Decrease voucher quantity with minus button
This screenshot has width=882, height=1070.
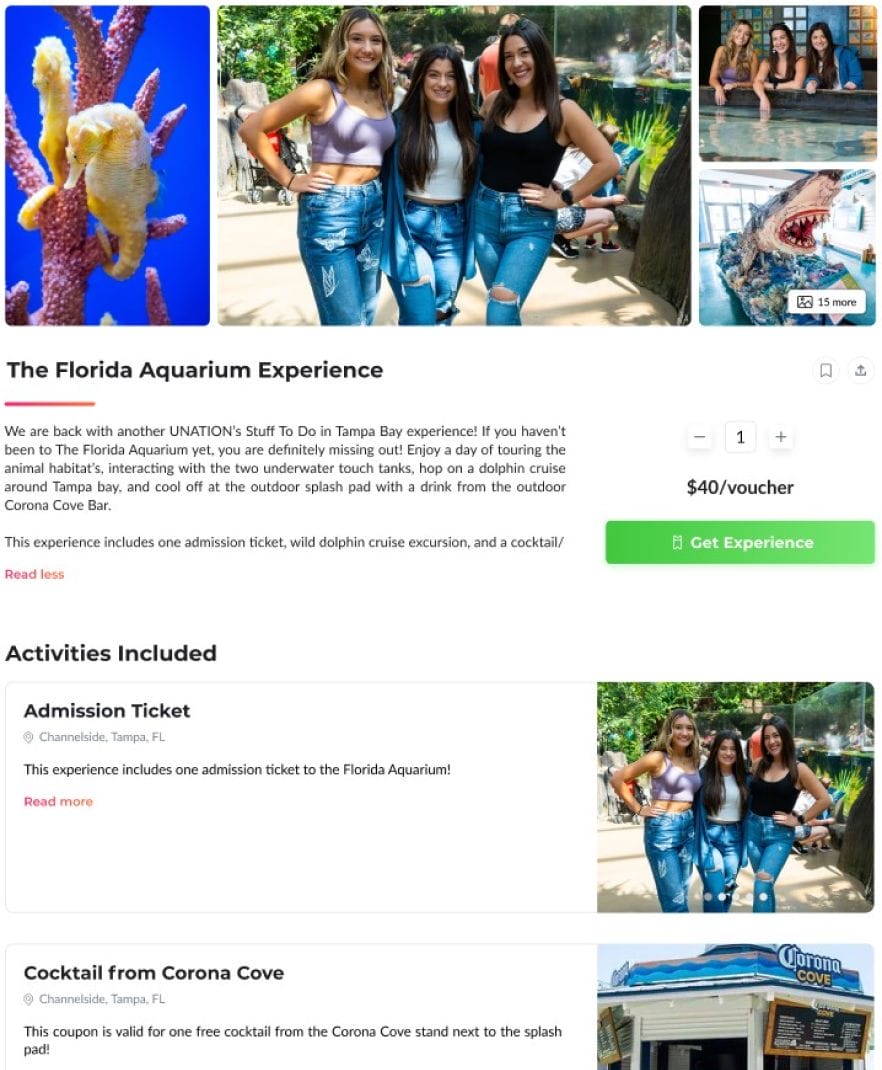700,437
